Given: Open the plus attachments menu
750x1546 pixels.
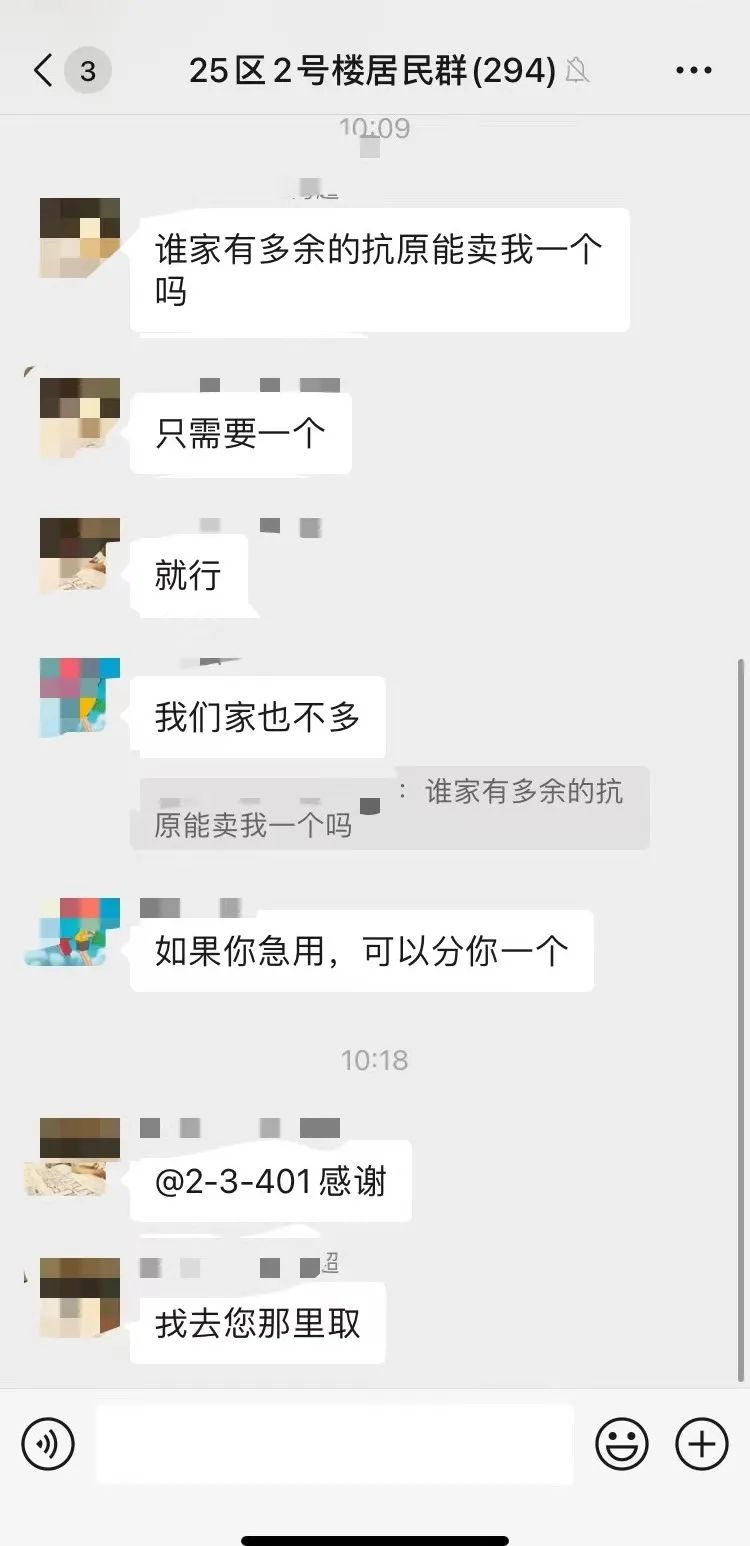Looking at the screenshot, I should 702,1444.
